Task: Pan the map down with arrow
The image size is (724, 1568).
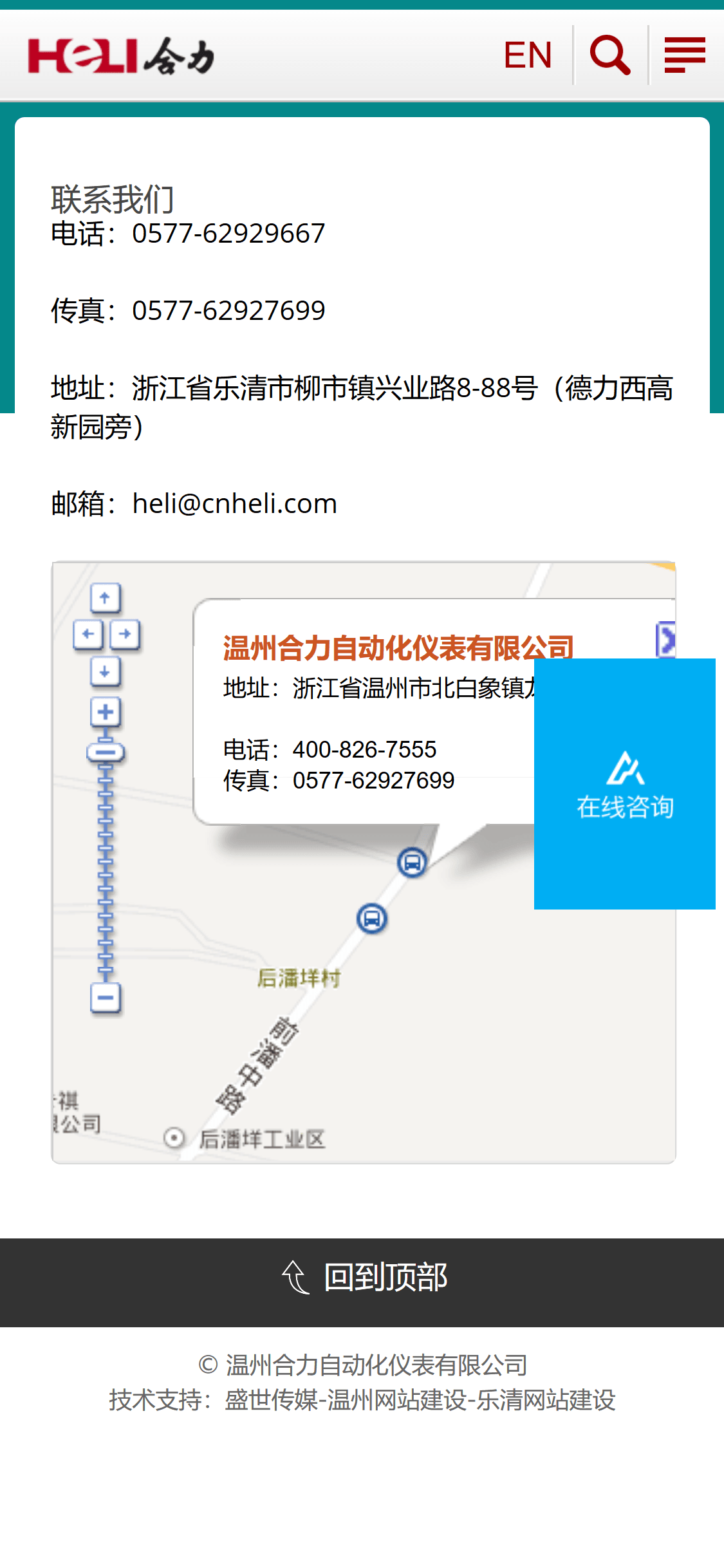Action: [x=105, y=671]
